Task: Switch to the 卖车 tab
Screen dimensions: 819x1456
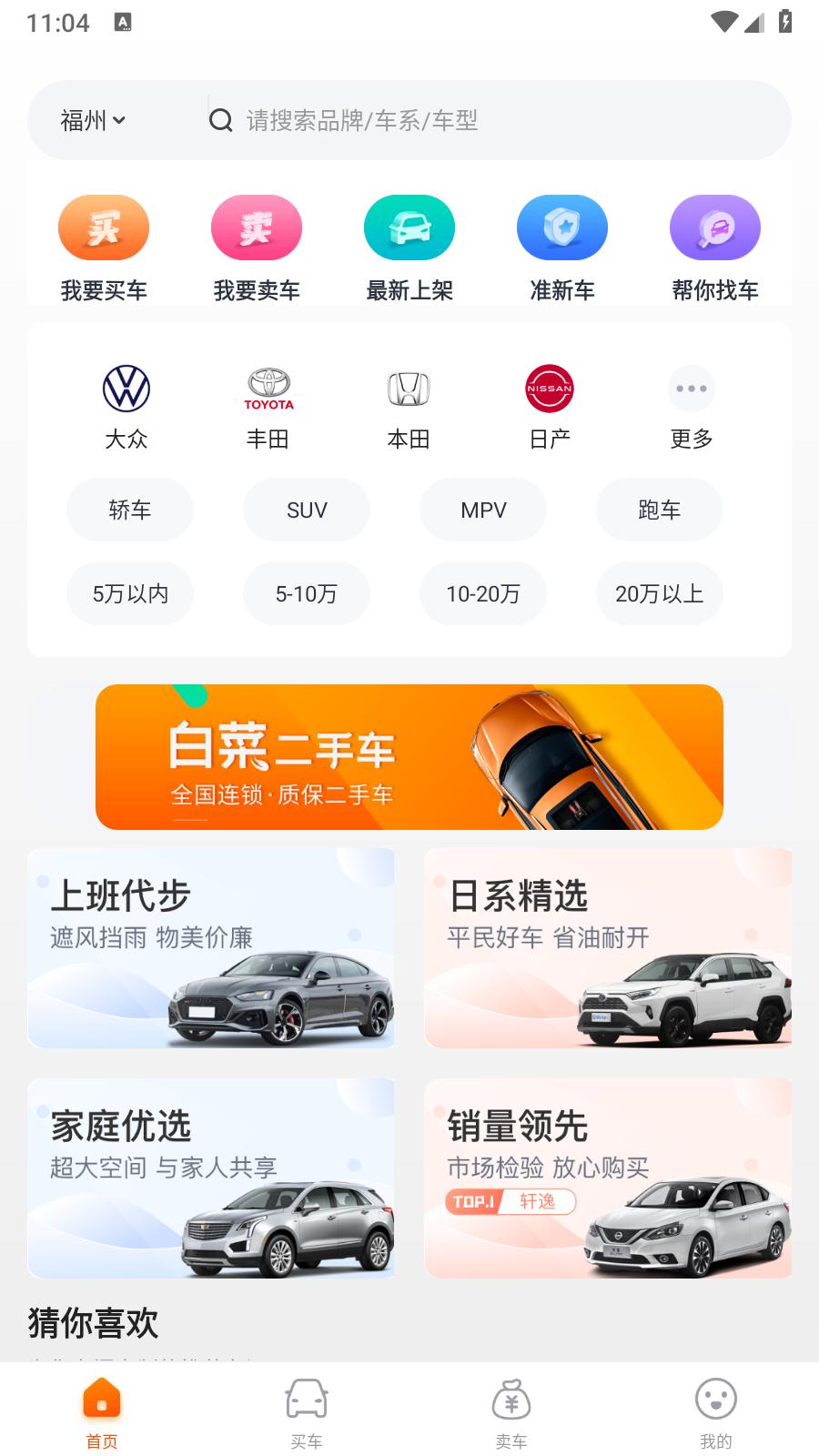Action: tap(511, 1409)
